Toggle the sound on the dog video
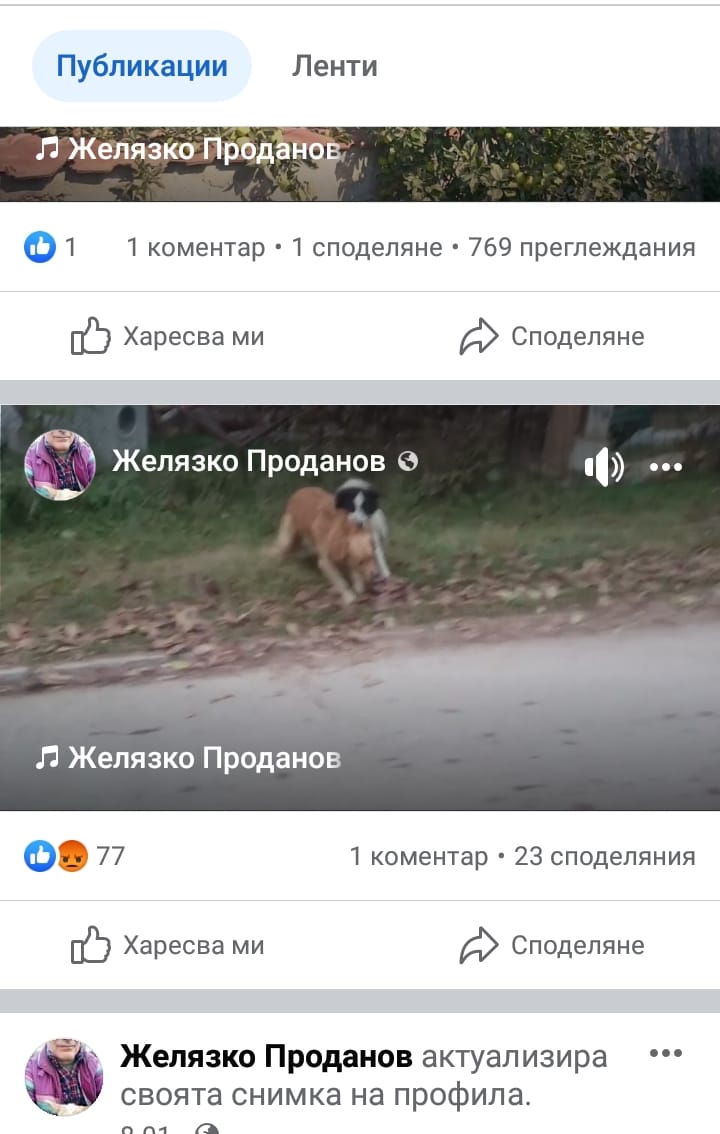Viewport: 720px width, 1134px height. [604, 466]
